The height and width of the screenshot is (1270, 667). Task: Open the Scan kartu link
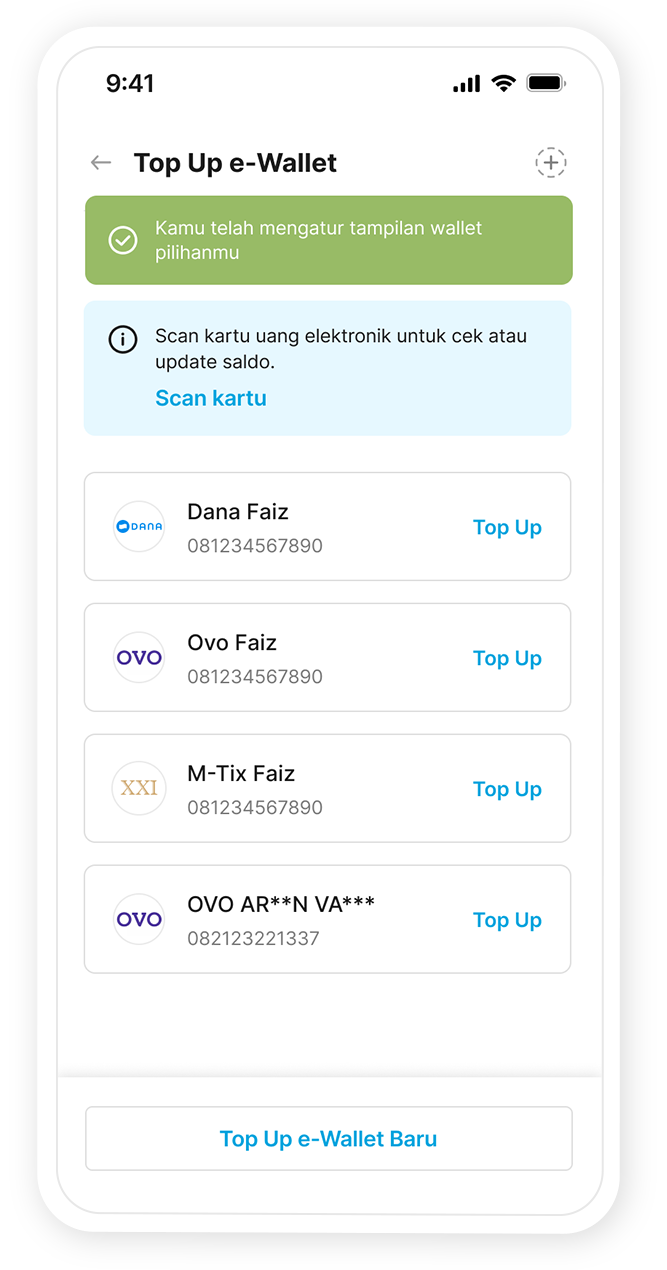coord(210,398)
